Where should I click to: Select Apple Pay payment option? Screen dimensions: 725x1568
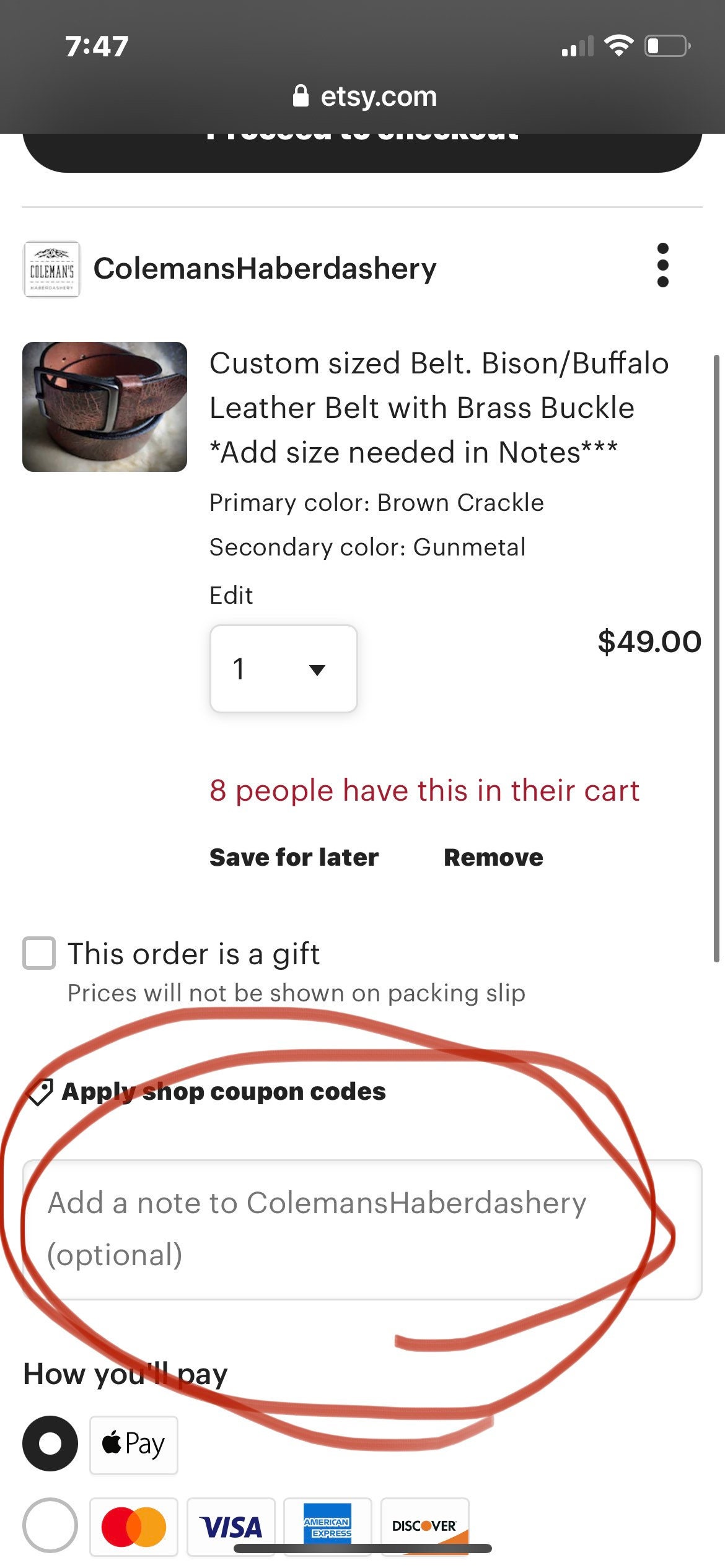click(x=50, y=1444)
